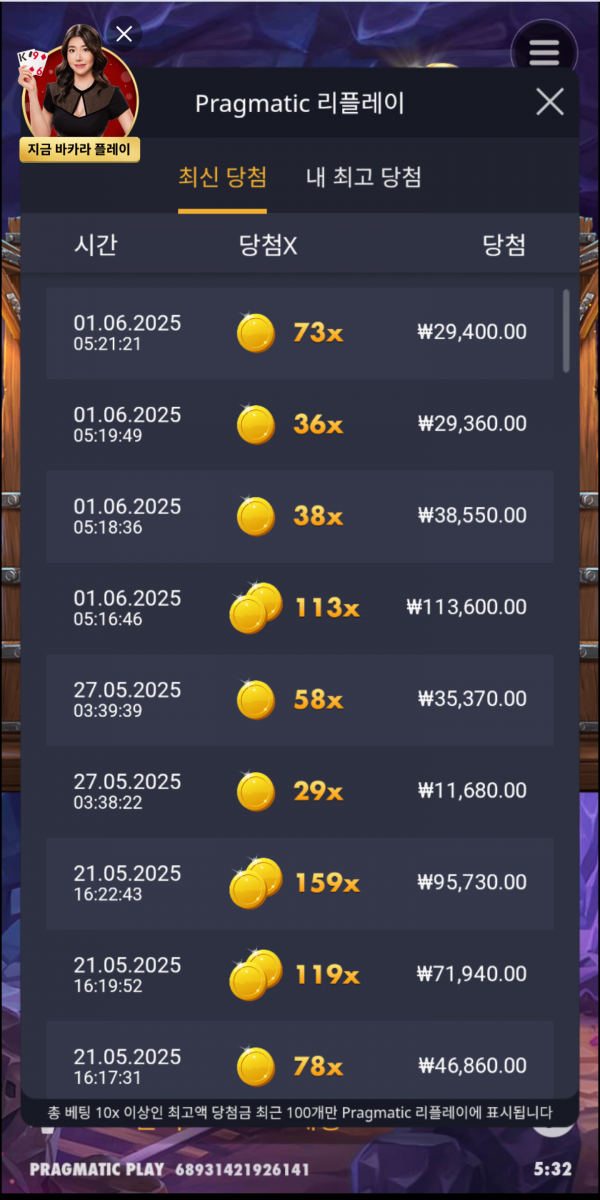Switch to 최신 당첨 tab
Viewport: 600px width, 1200px height.
pos(222,178)
